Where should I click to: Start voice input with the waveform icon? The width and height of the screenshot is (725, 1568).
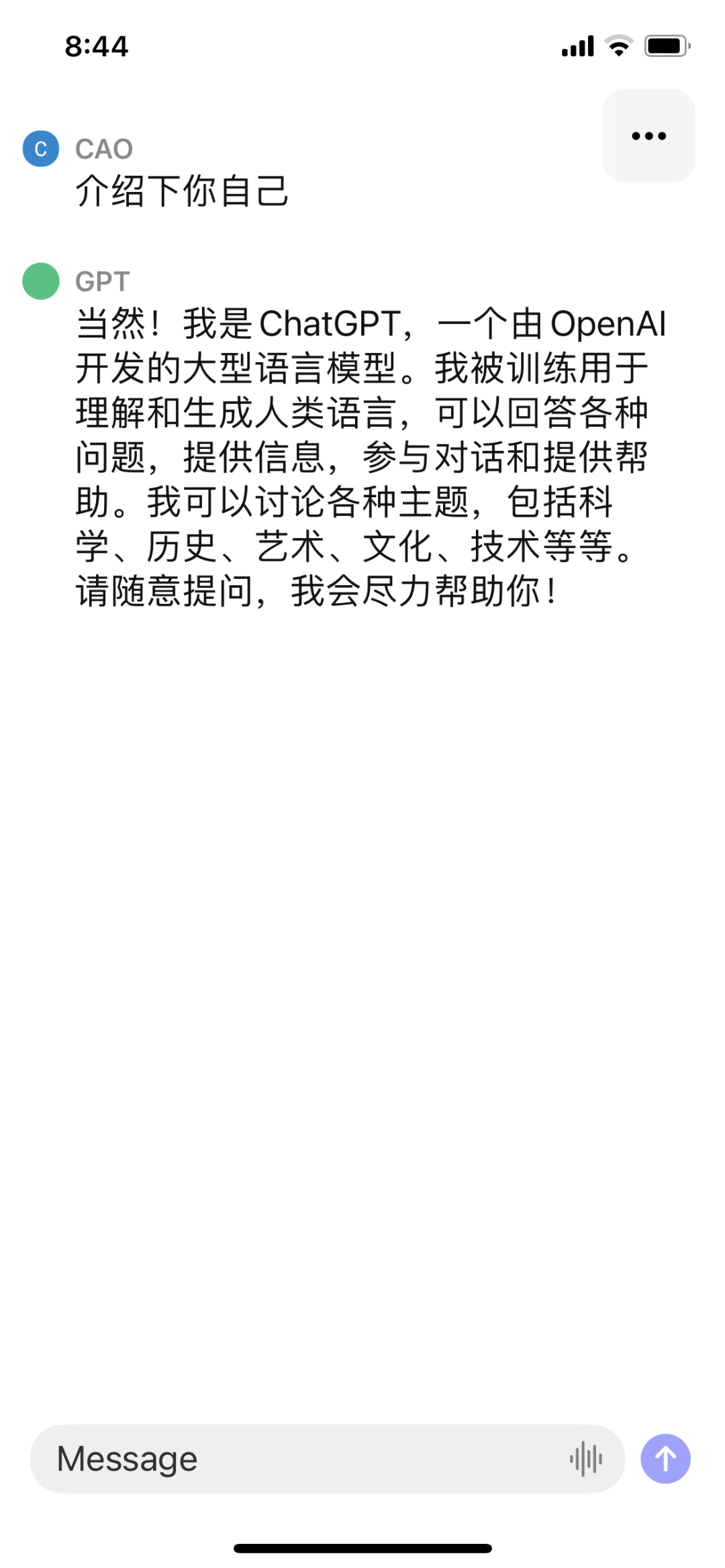[x=586, y=1459]
